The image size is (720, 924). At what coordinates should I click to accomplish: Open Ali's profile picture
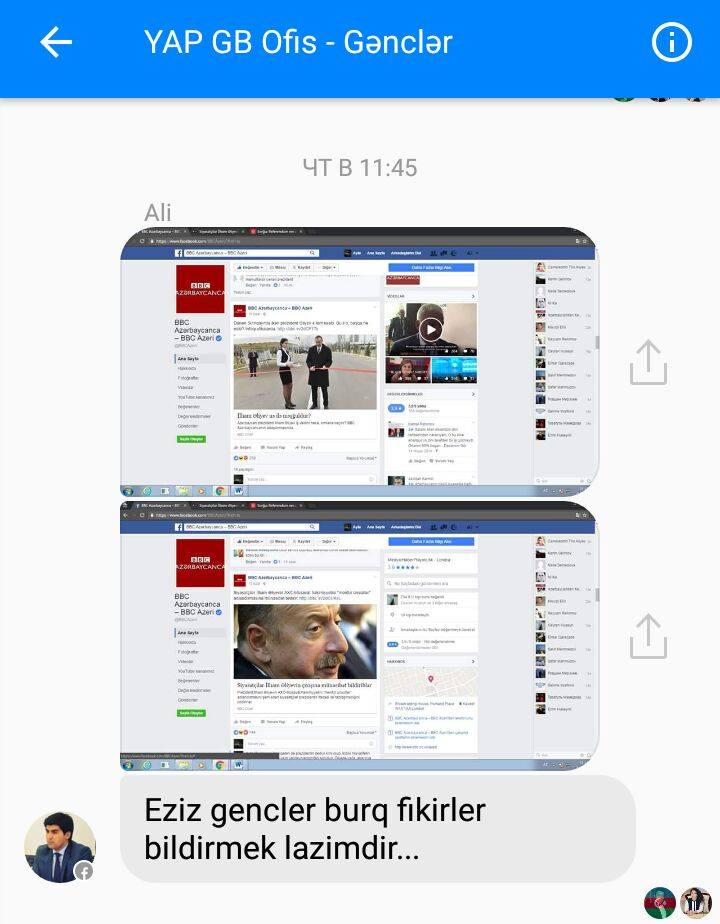click(60, 846)
